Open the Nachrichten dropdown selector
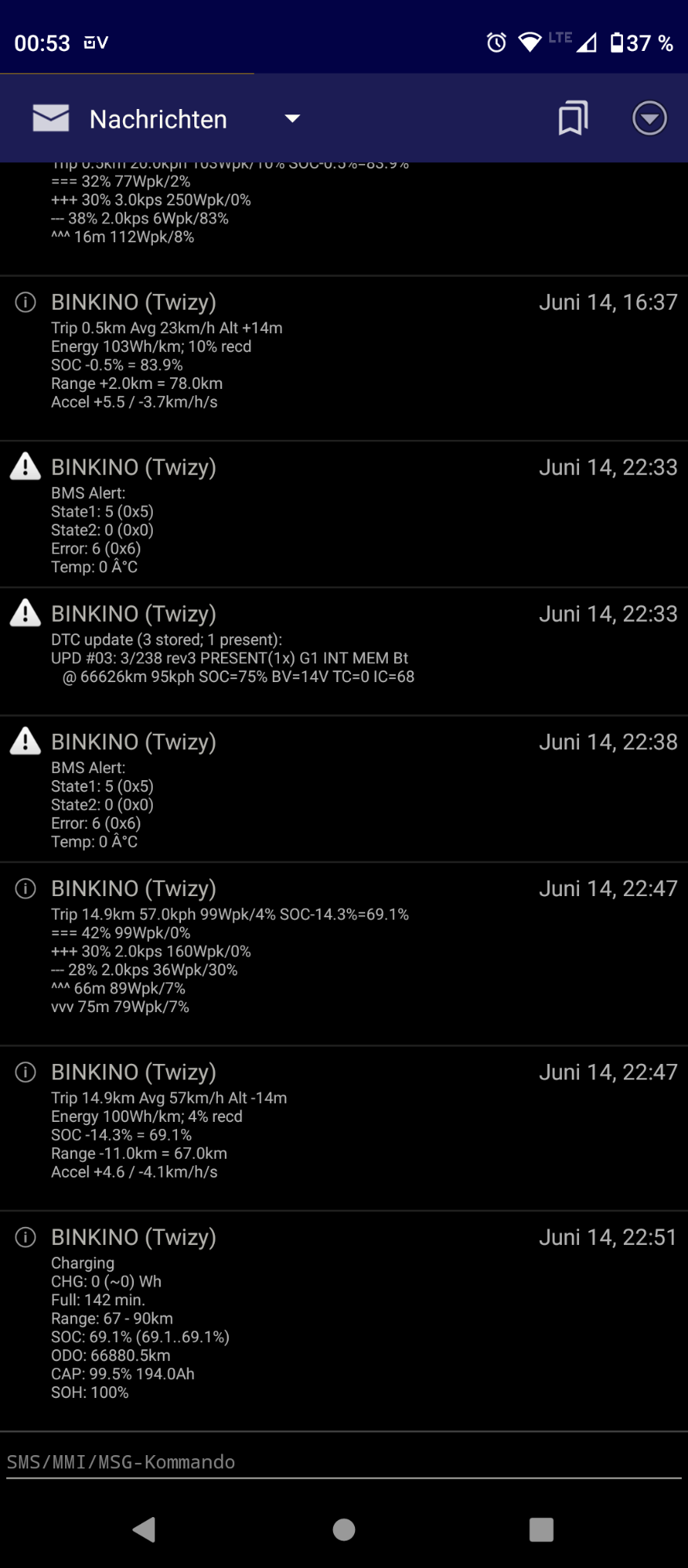Screen dimensions: 688x1568 coord(291,118)
